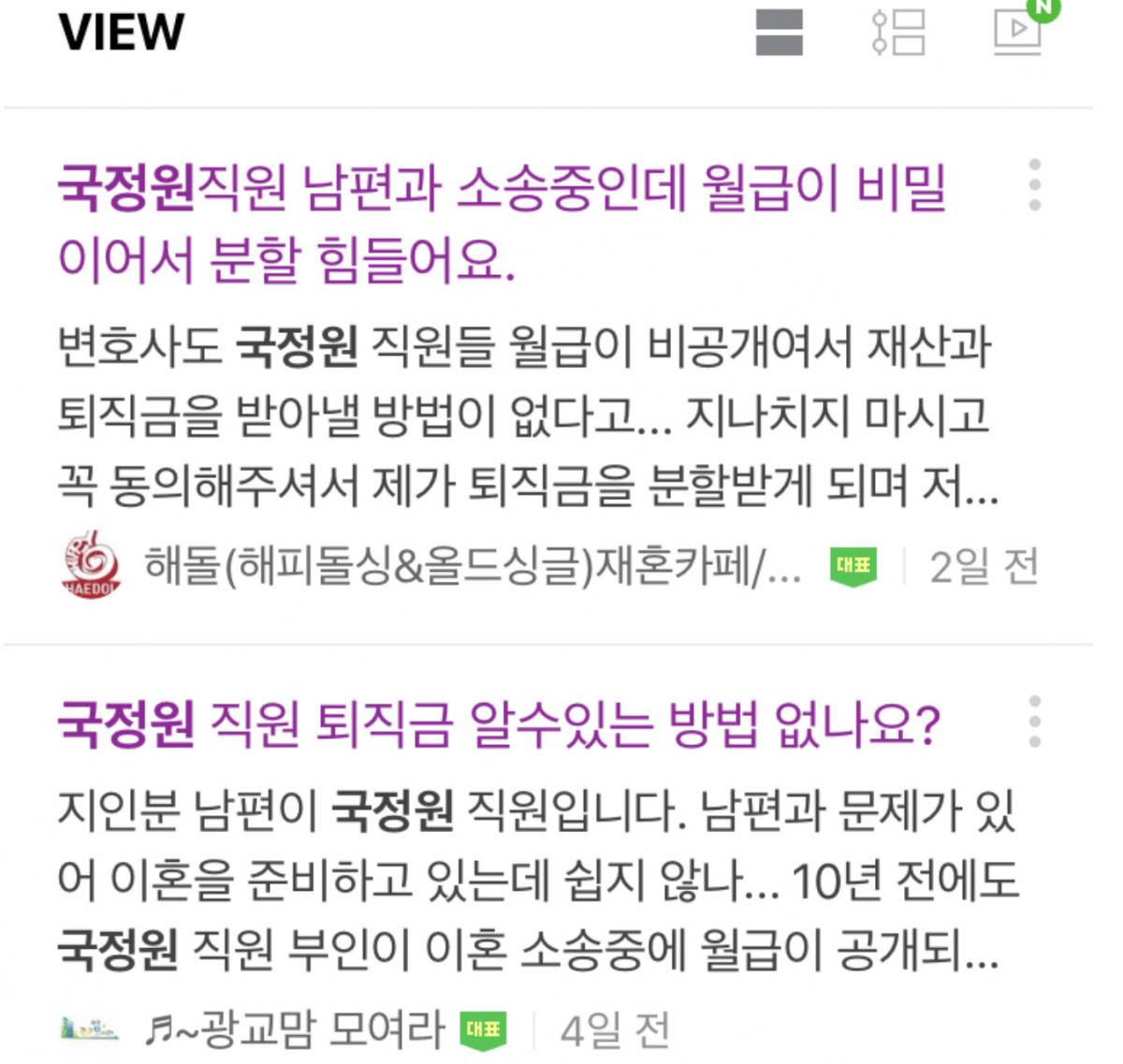Visit the 해돌 재혼카페 source

[472, 565]
